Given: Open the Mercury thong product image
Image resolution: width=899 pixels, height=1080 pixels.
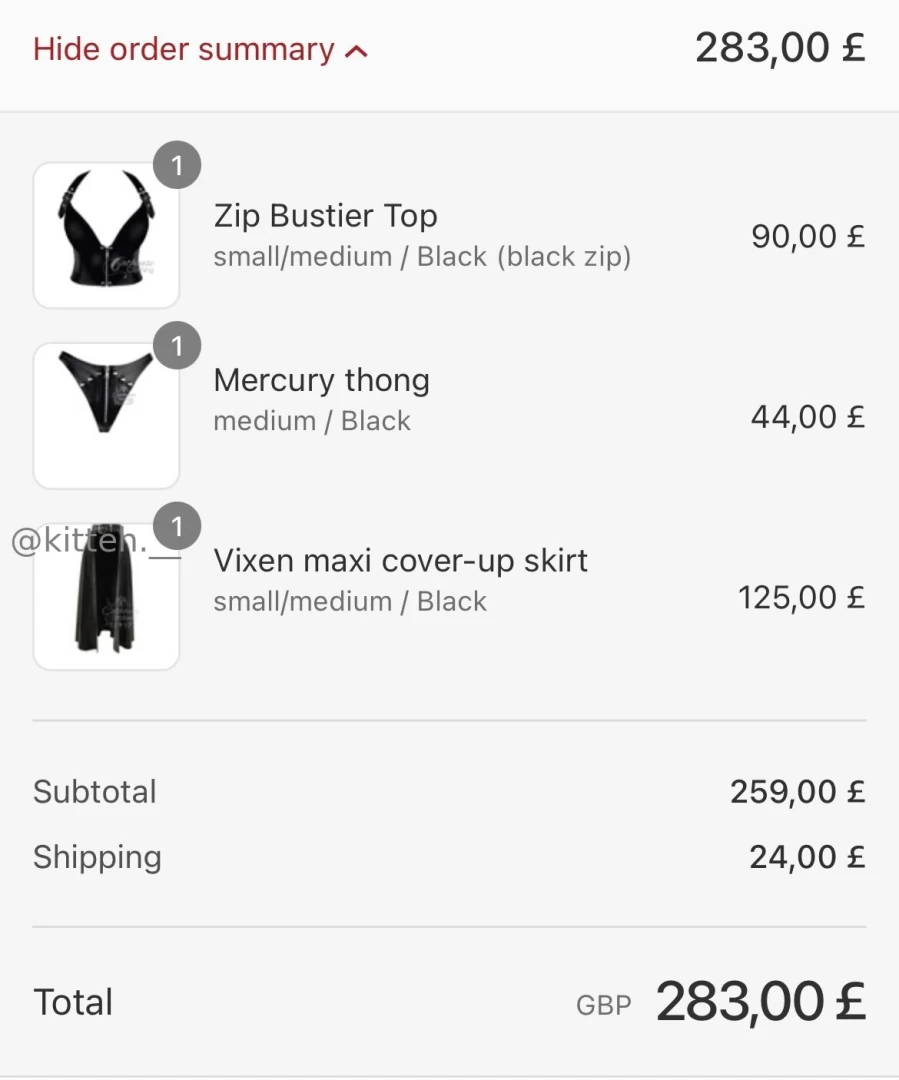Looking at the screenshot, I should point(106,415).
